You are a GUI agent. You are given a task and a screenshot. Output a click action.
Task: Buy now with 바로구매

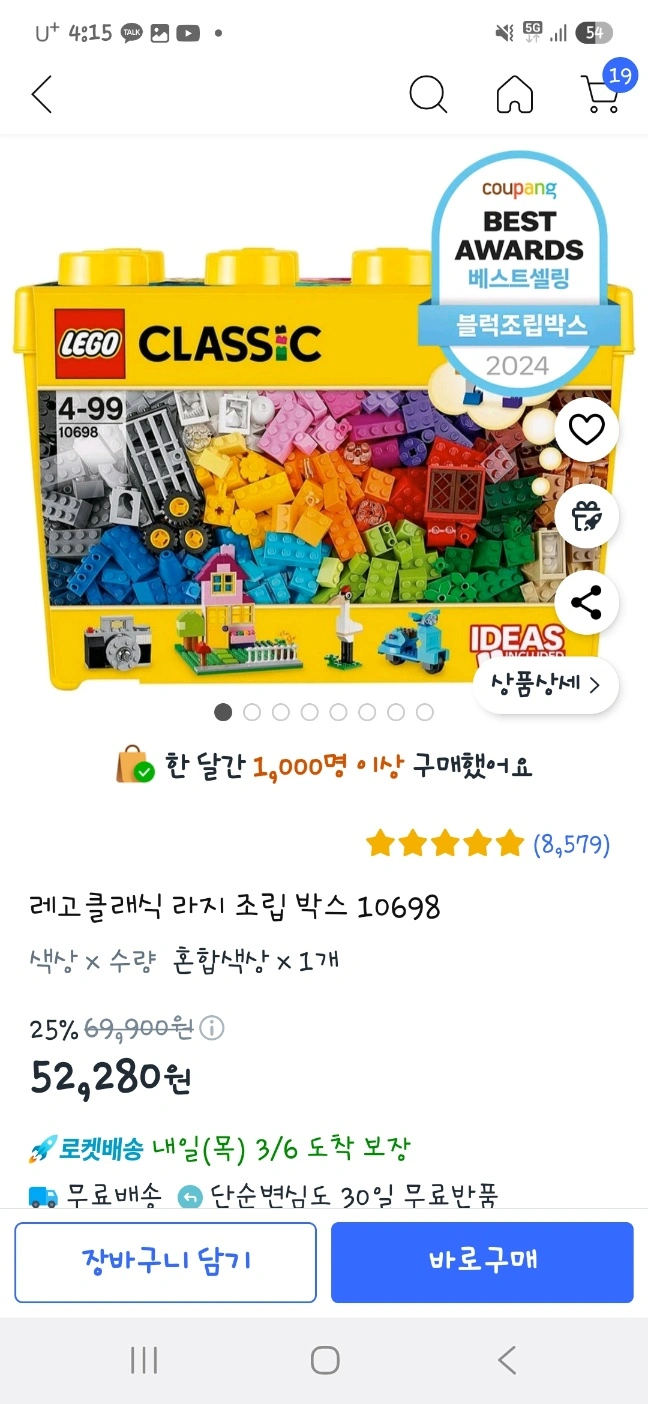click(x=482, y=1262)
